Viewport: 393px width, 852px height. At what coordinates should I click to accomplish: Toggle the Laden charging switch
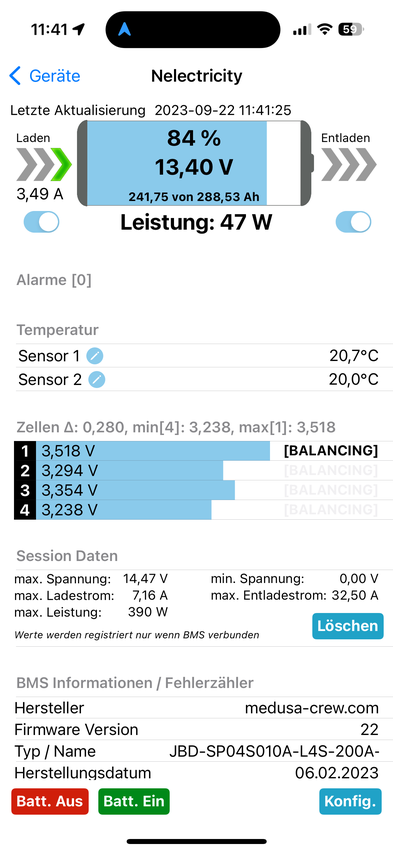42,222
